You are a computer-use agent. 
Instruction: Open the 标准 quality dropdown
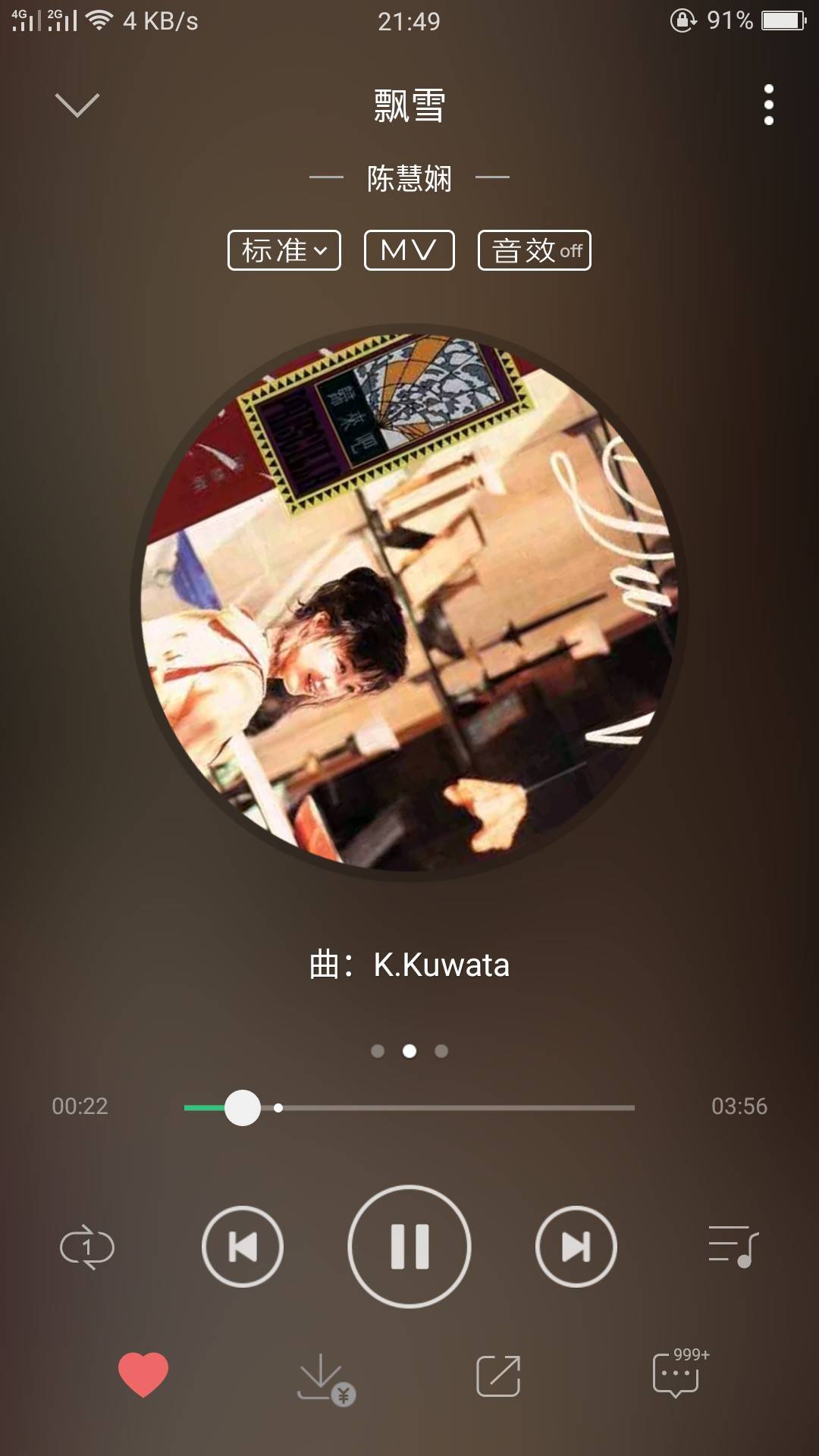(x=284, y=250)
